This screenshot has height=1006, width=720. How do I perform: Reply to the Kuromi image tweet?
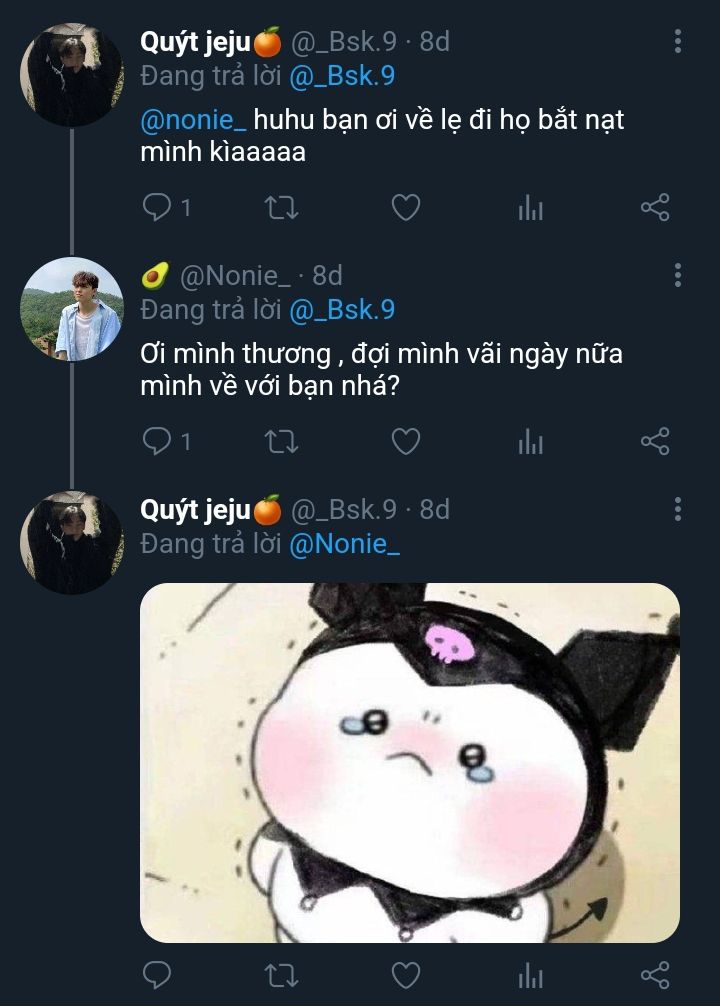tap(157, 974)
